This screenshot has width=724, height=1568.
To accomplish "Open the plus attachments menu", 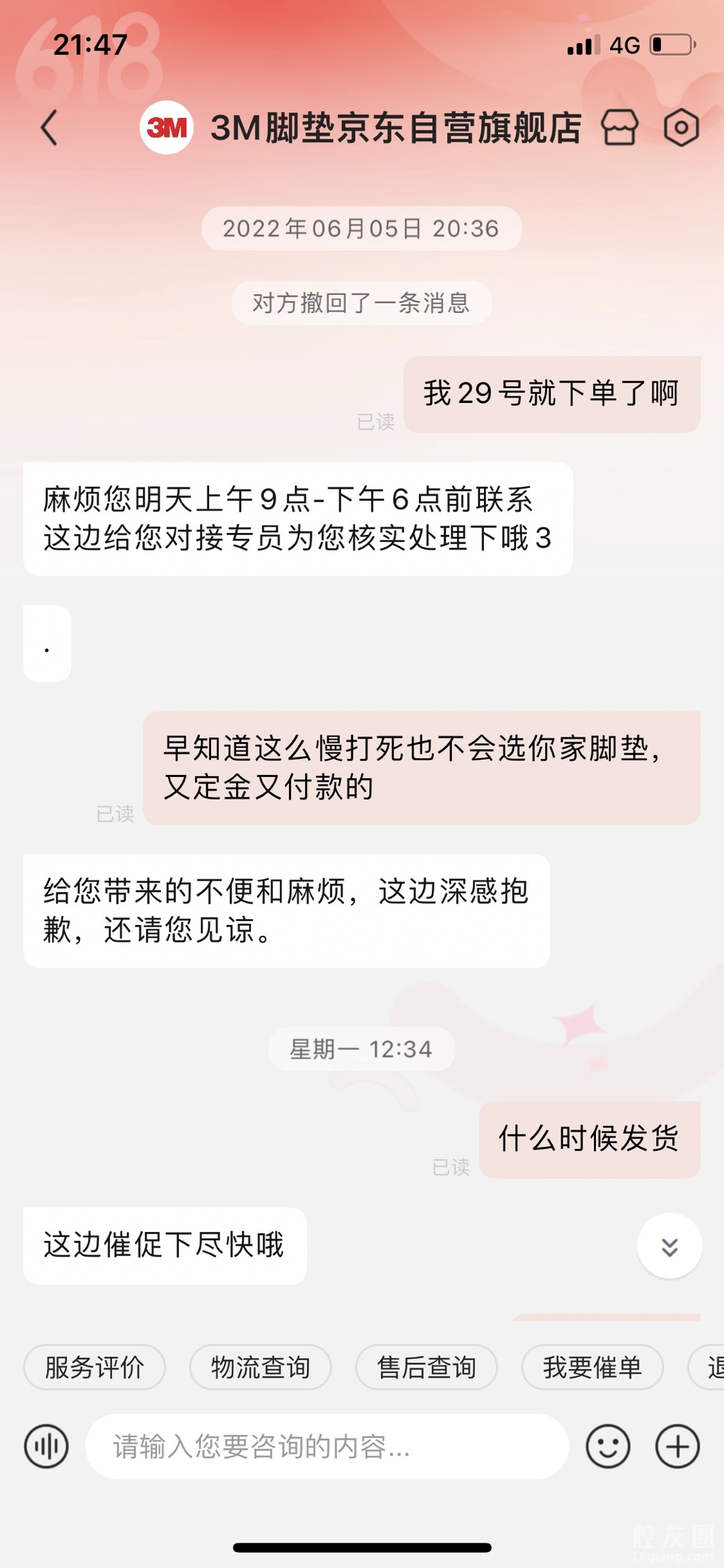I will tap(677, 1447).
